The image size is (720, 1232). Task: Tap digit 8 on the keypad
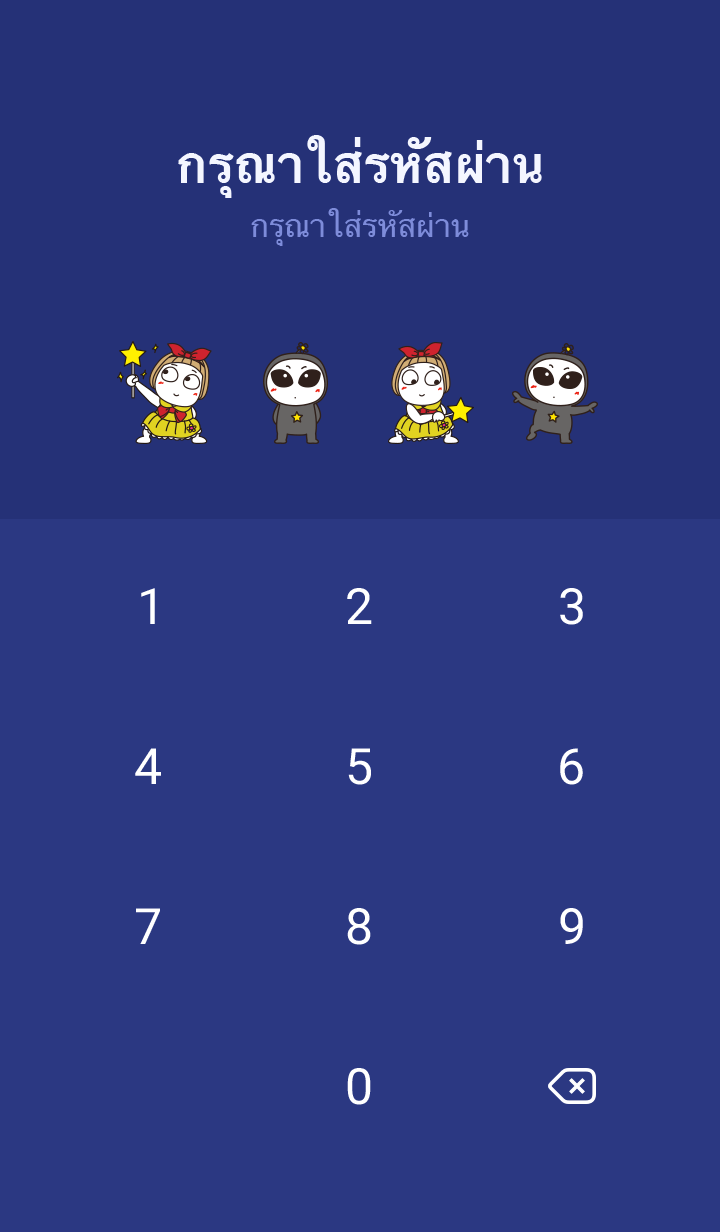(359, 927)
